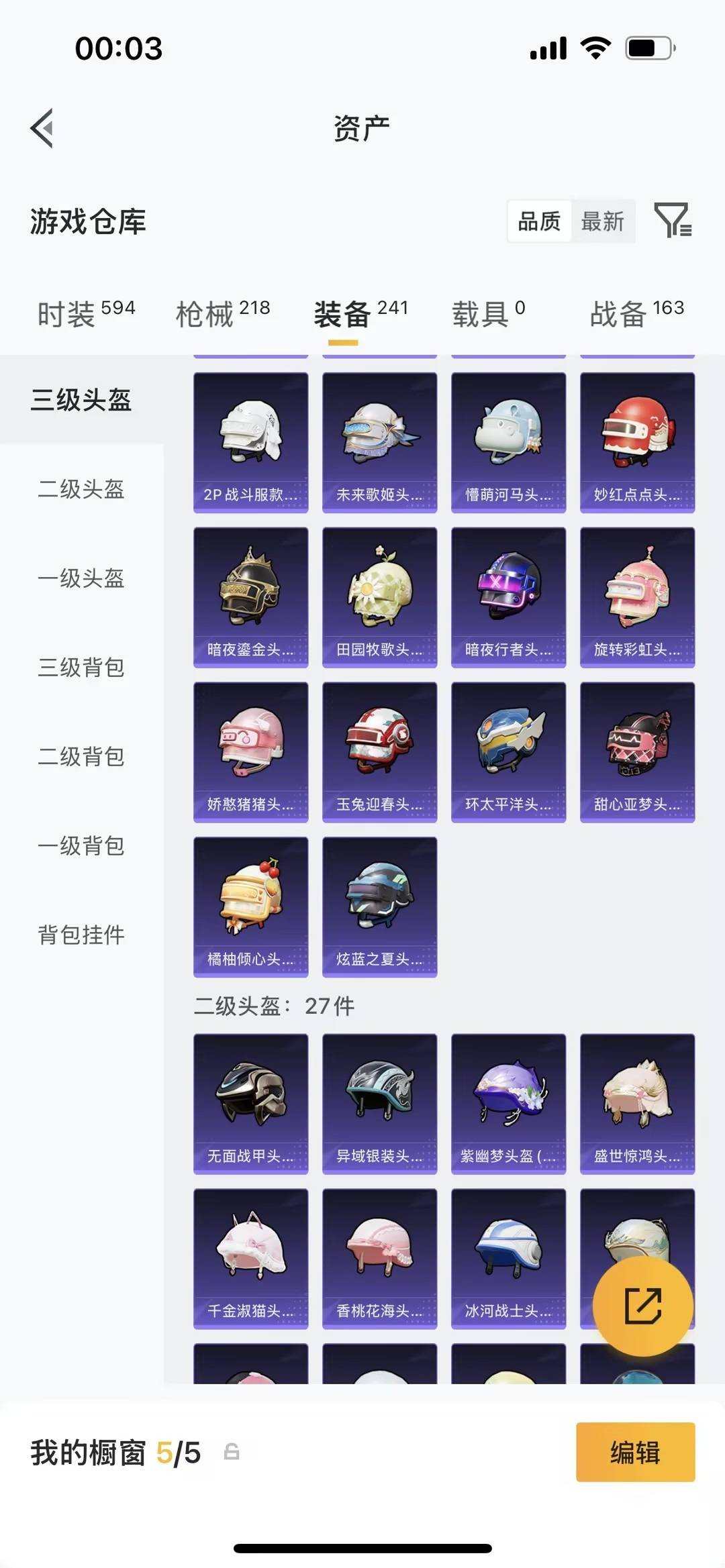Switch to the 枪械 tab
This screenshot has width=725, height=1568.
tap(223, 313)
